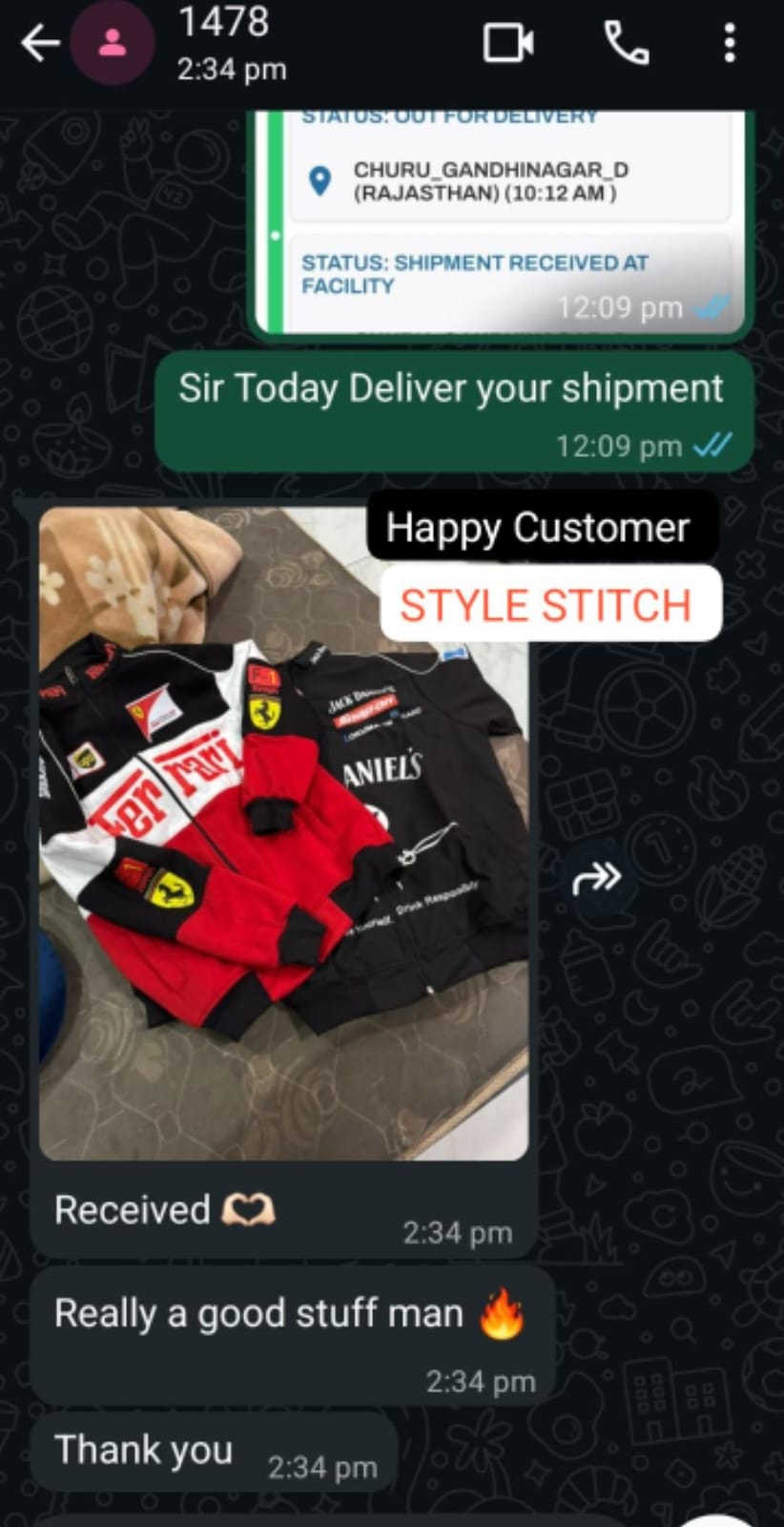Open the chat overflow menu
Image resolution: width=784 pixels, height=1527 pixels.
[x=730, y=44]
